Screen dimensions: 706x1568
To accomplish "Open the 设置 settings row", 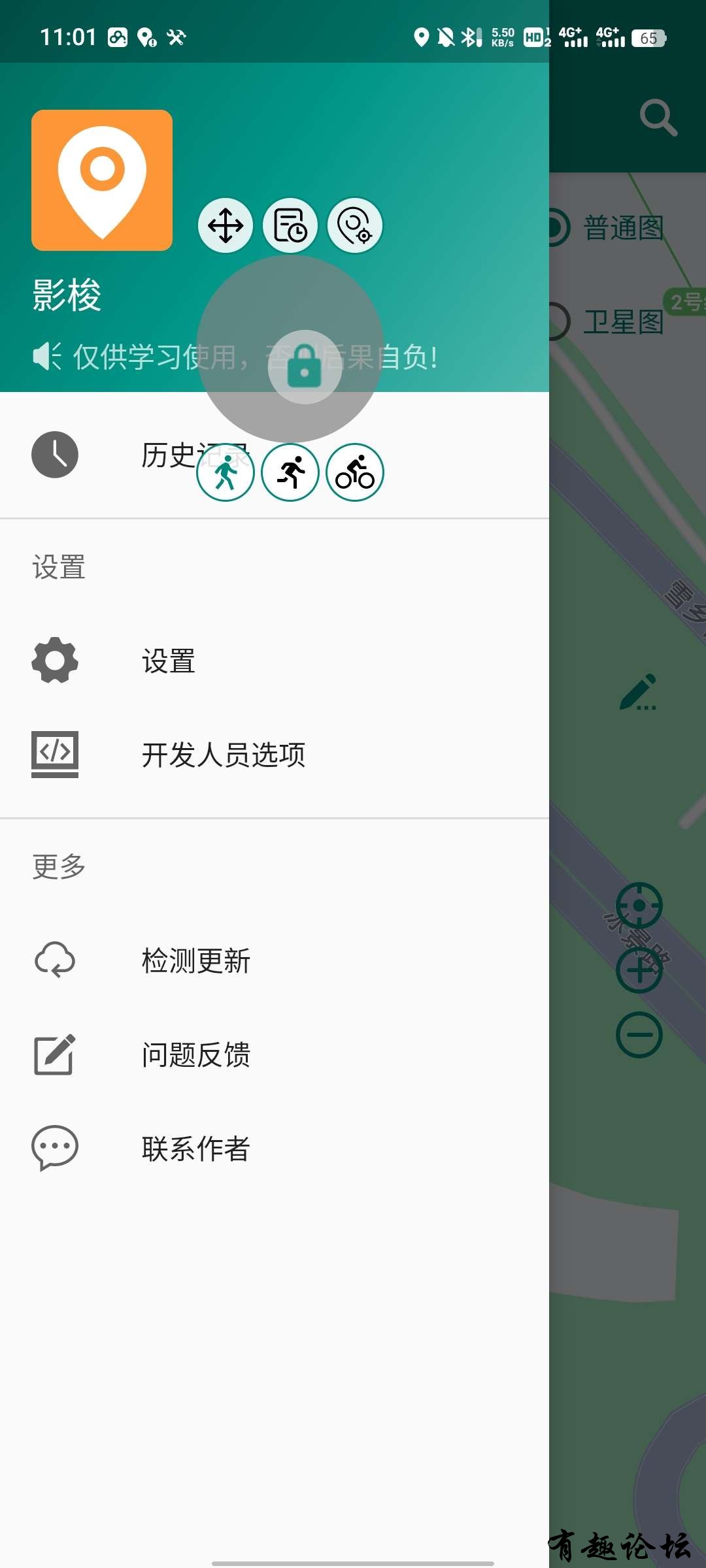I will (x=169, y=661).
